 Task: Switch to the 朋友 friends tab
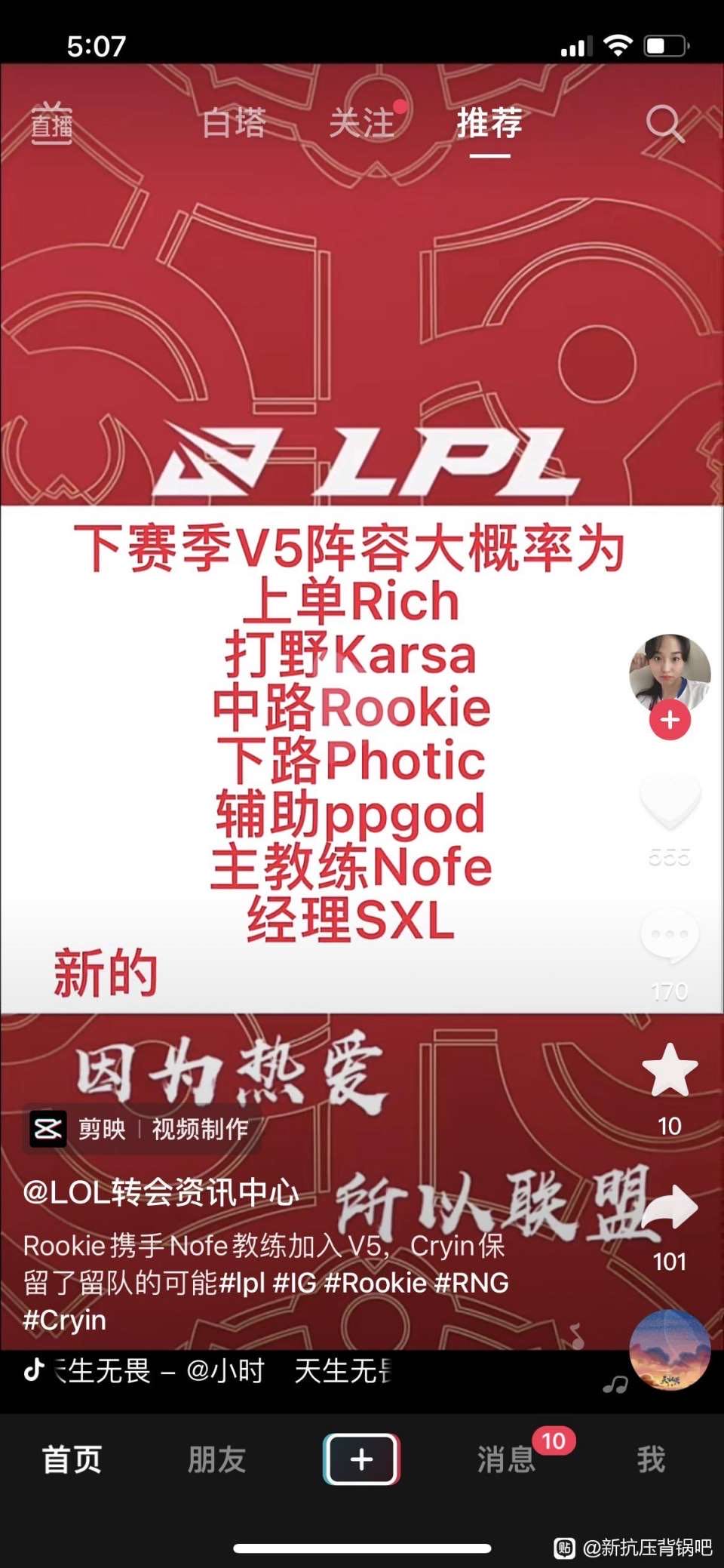[x=216, y=1459]
